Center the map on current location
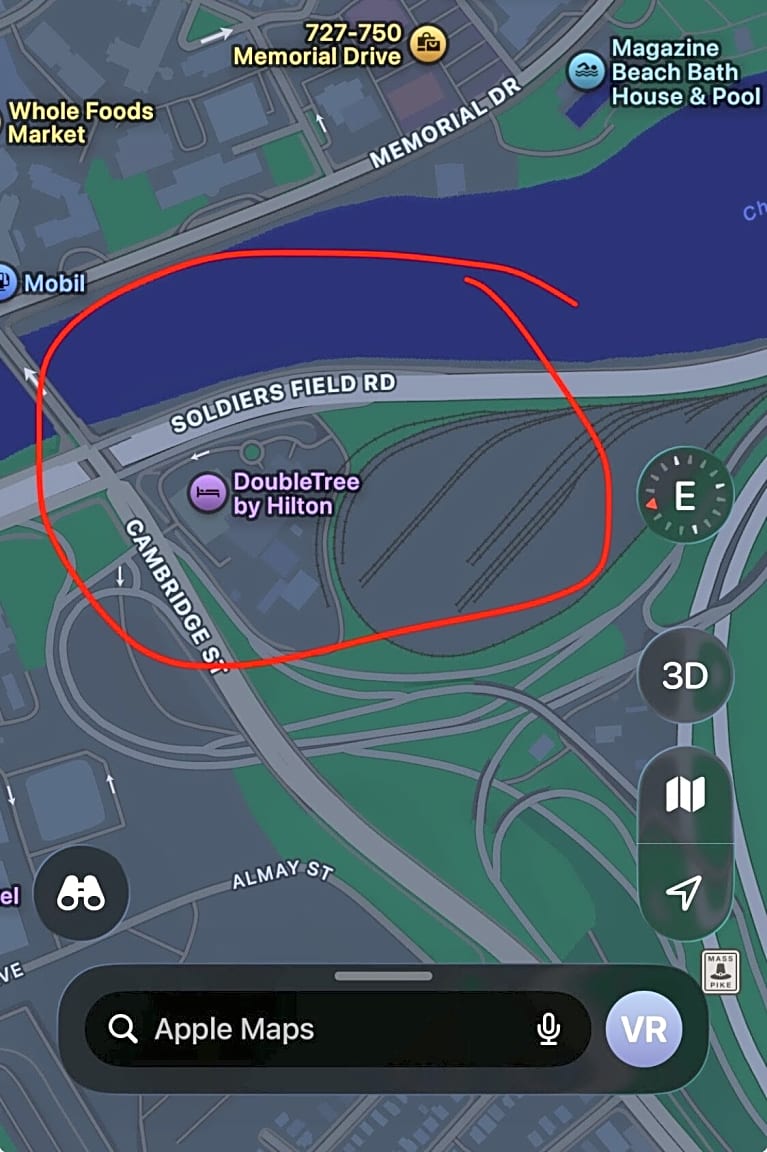The image size is (767, 1152). point(685,892)
